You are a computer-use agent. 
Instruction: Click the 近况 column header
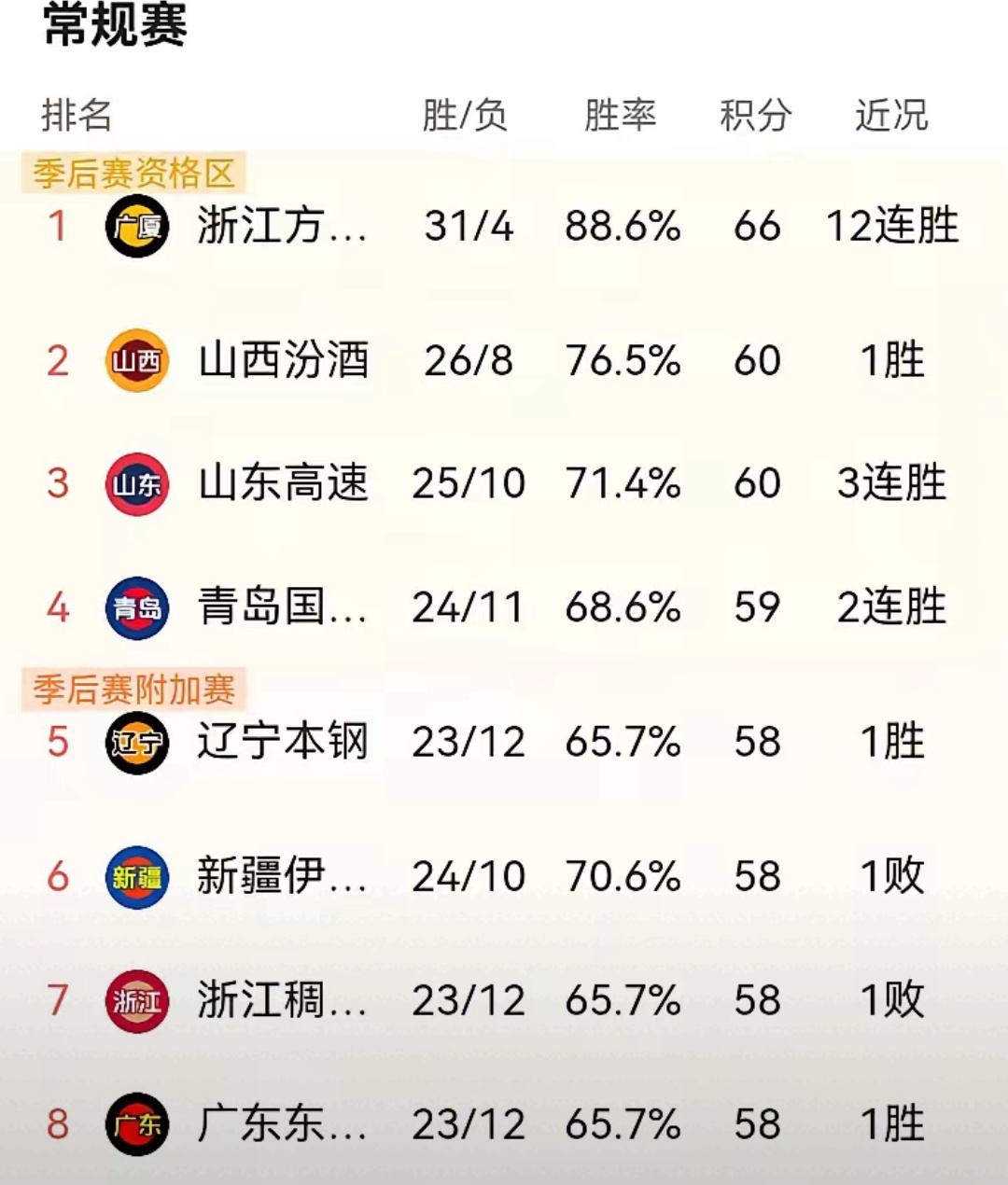(891, 112)
